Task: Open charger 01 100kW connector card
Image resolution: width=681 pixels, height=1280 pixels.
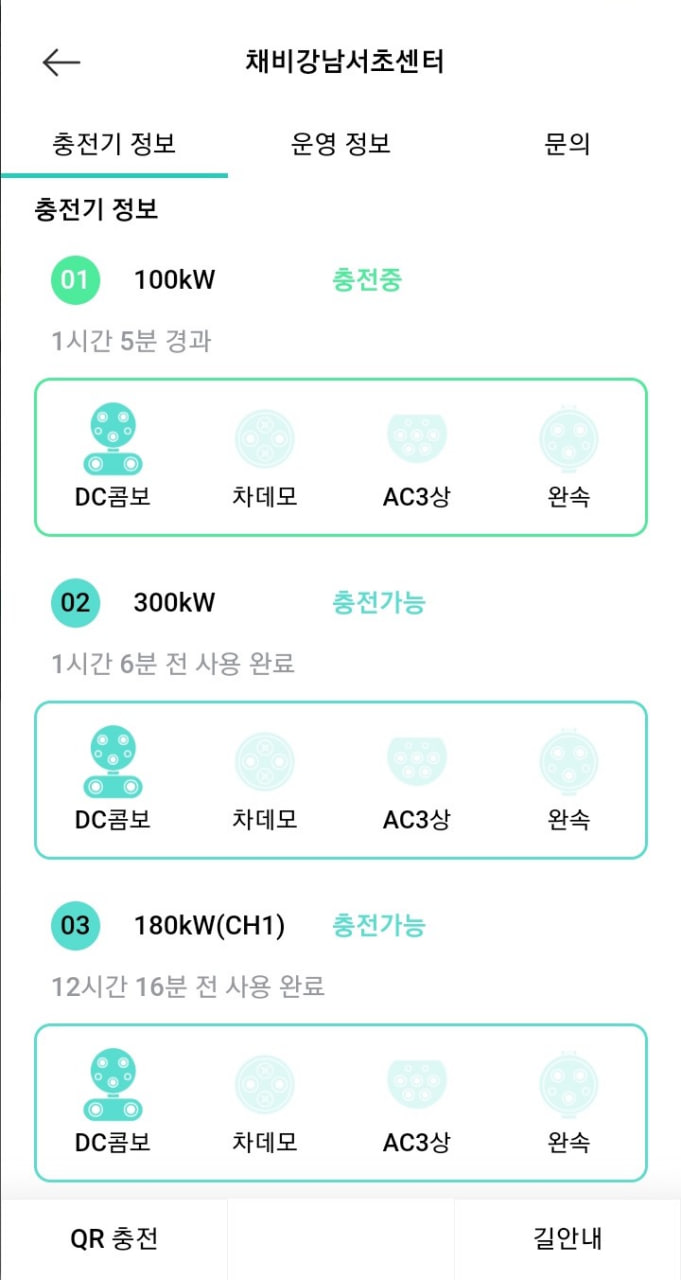Action: (x=341, y=457)
